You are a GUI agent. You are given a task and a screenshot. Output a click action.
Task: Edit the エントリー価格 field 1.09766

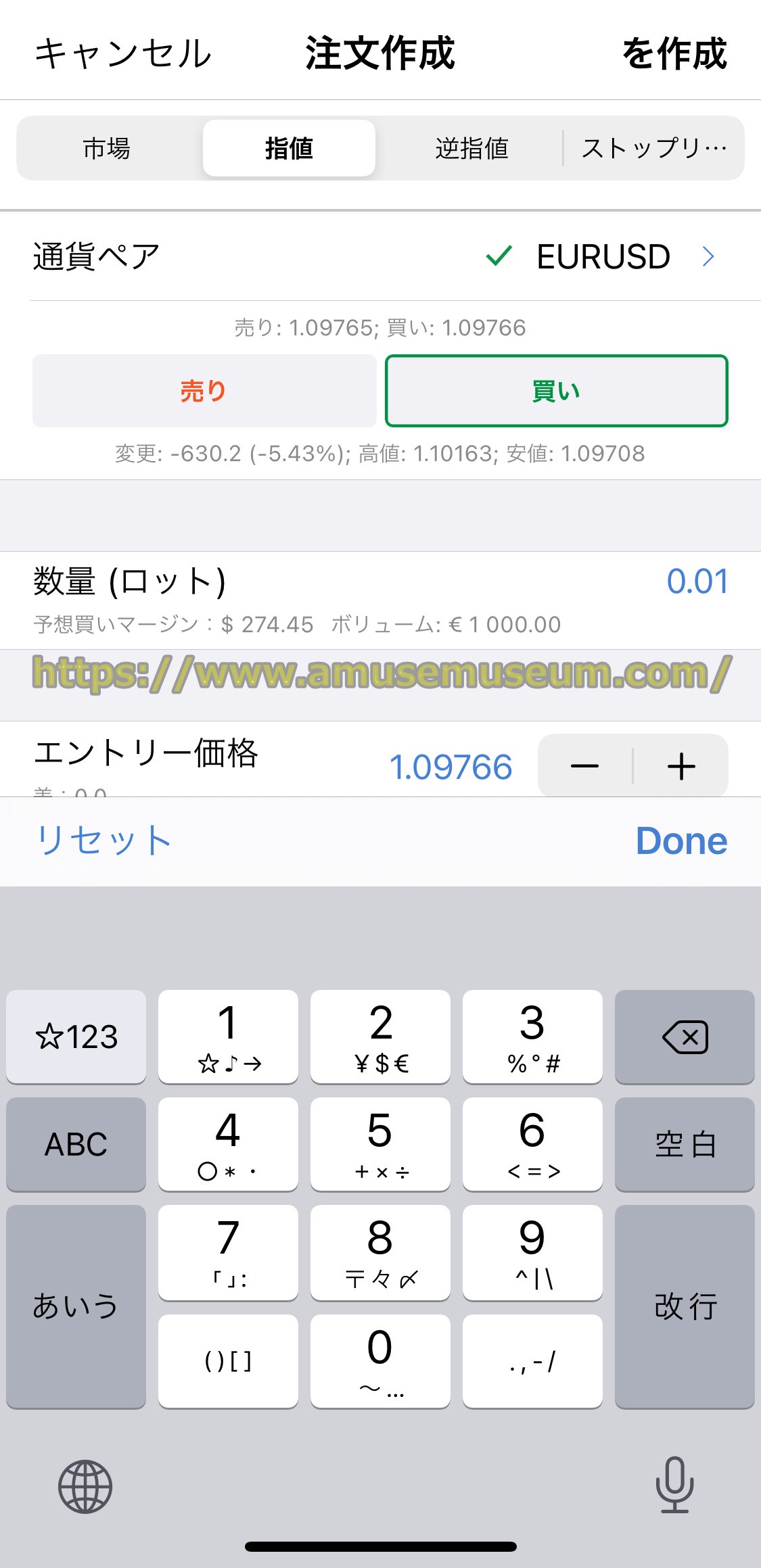pyautogui.click(x=451, y=767)
